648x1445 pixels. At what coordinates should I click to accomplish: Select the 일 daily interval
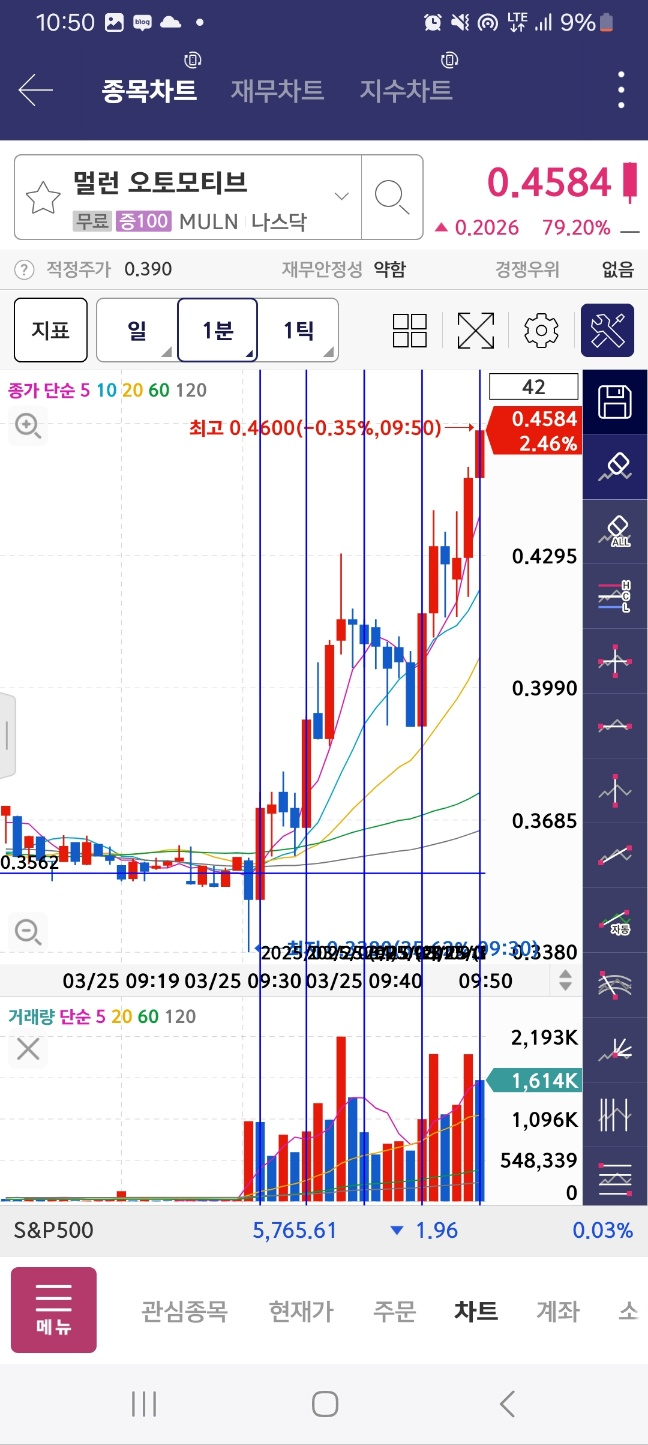coord(137,330)
